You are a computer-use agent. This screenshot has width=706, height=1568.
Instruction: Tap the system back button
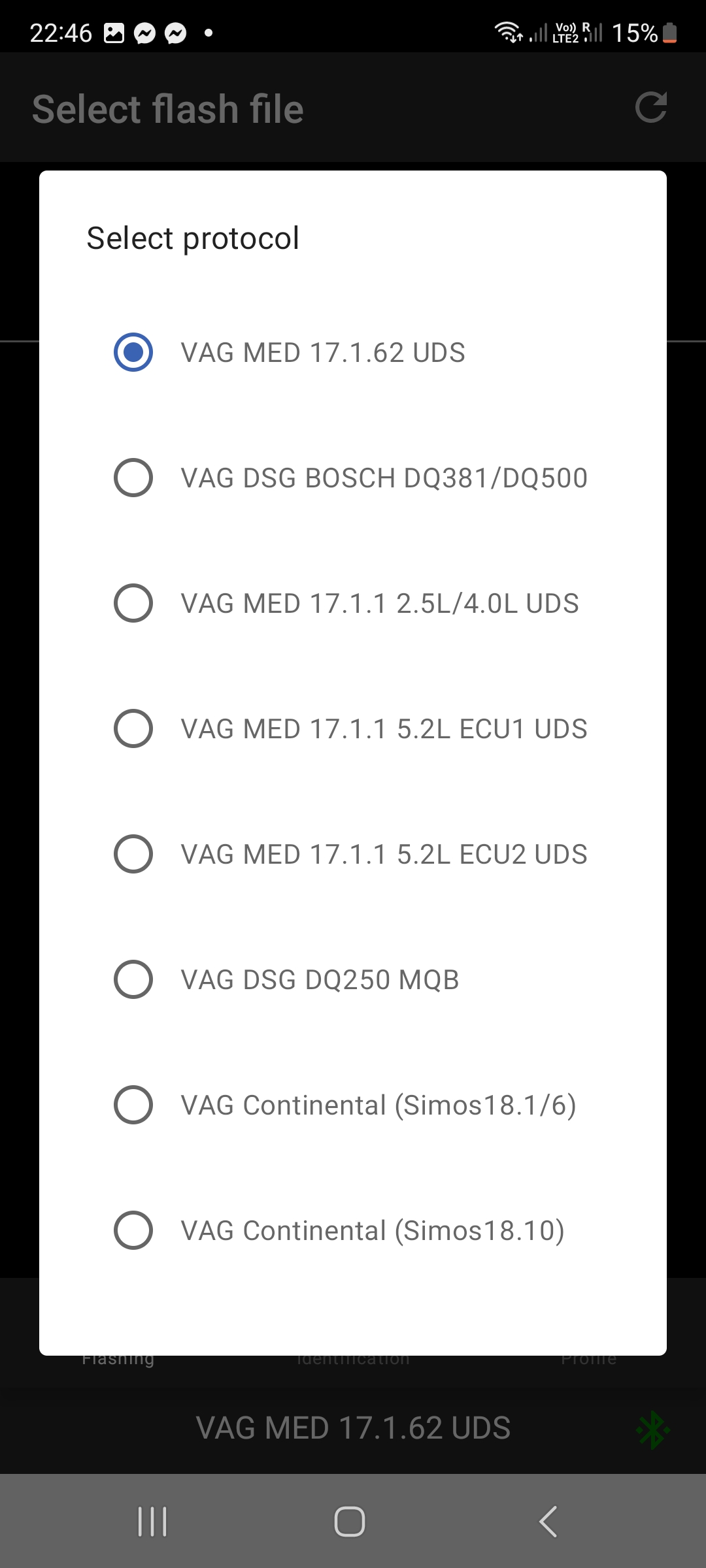548,1522
